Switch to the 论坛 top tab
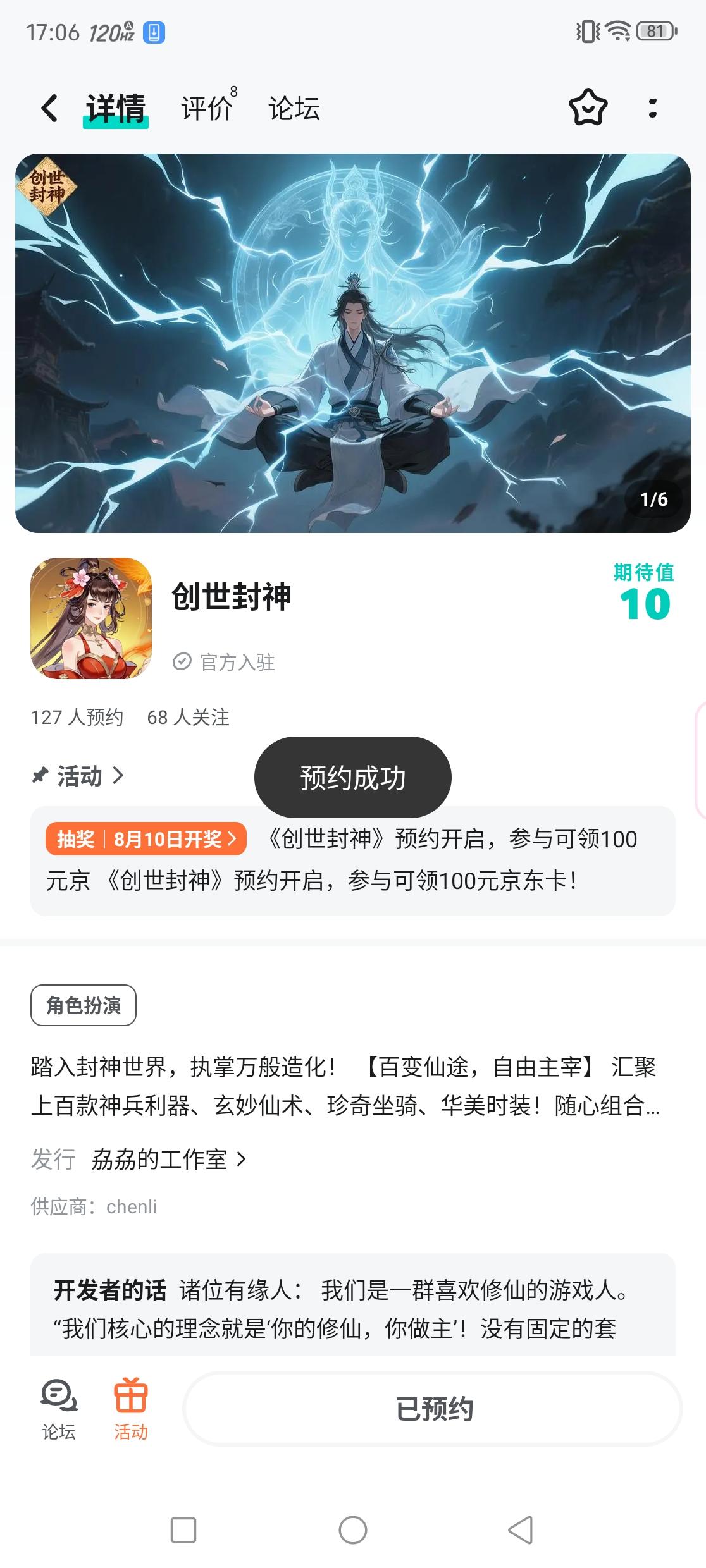Screen dimensions: 706x1568 pyautogui.click(x=294, y=109)
